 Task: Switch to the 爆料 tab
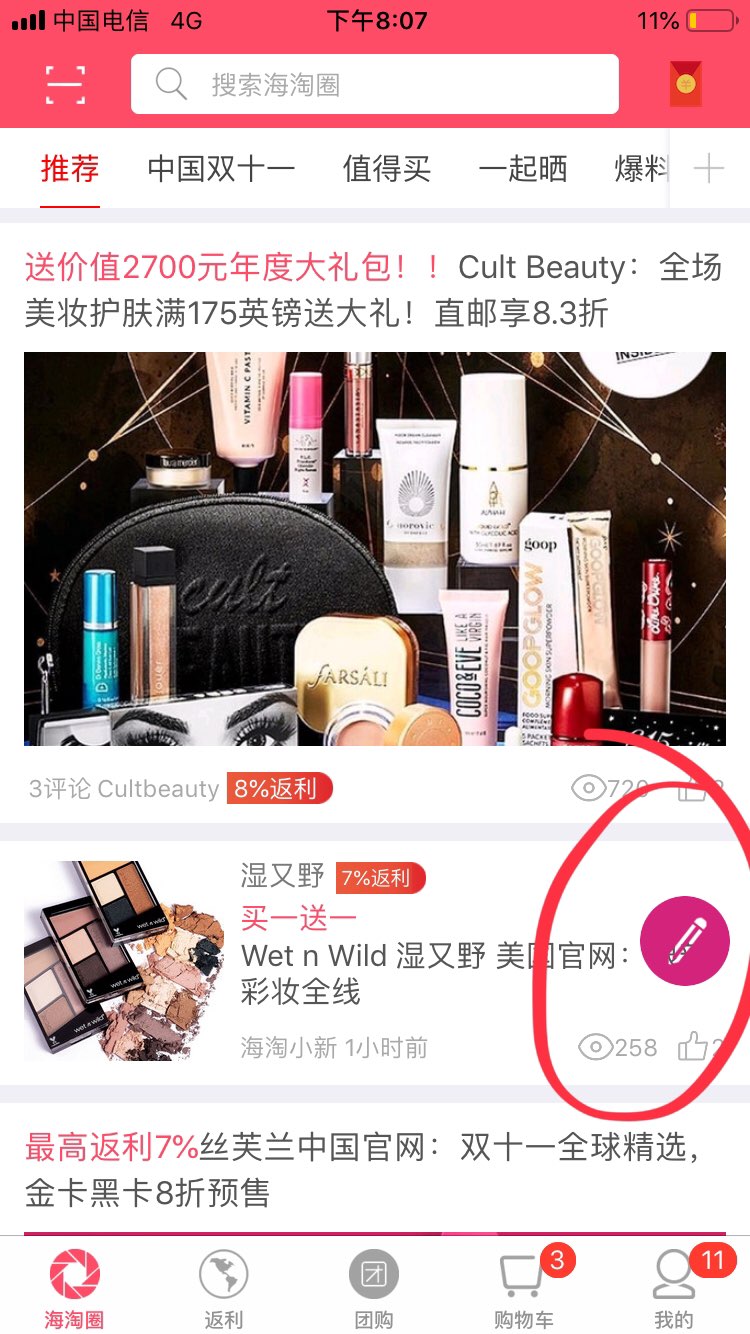640,169
